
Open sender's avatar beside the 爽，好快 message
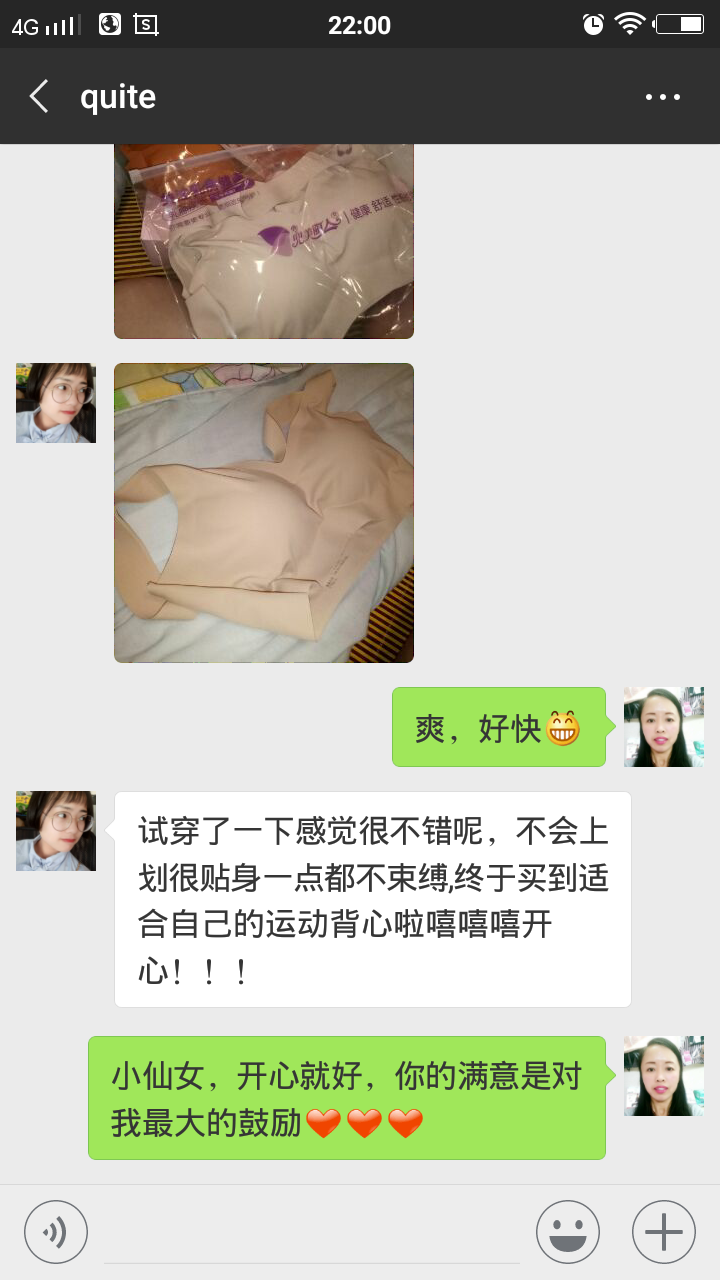(664, 727)
